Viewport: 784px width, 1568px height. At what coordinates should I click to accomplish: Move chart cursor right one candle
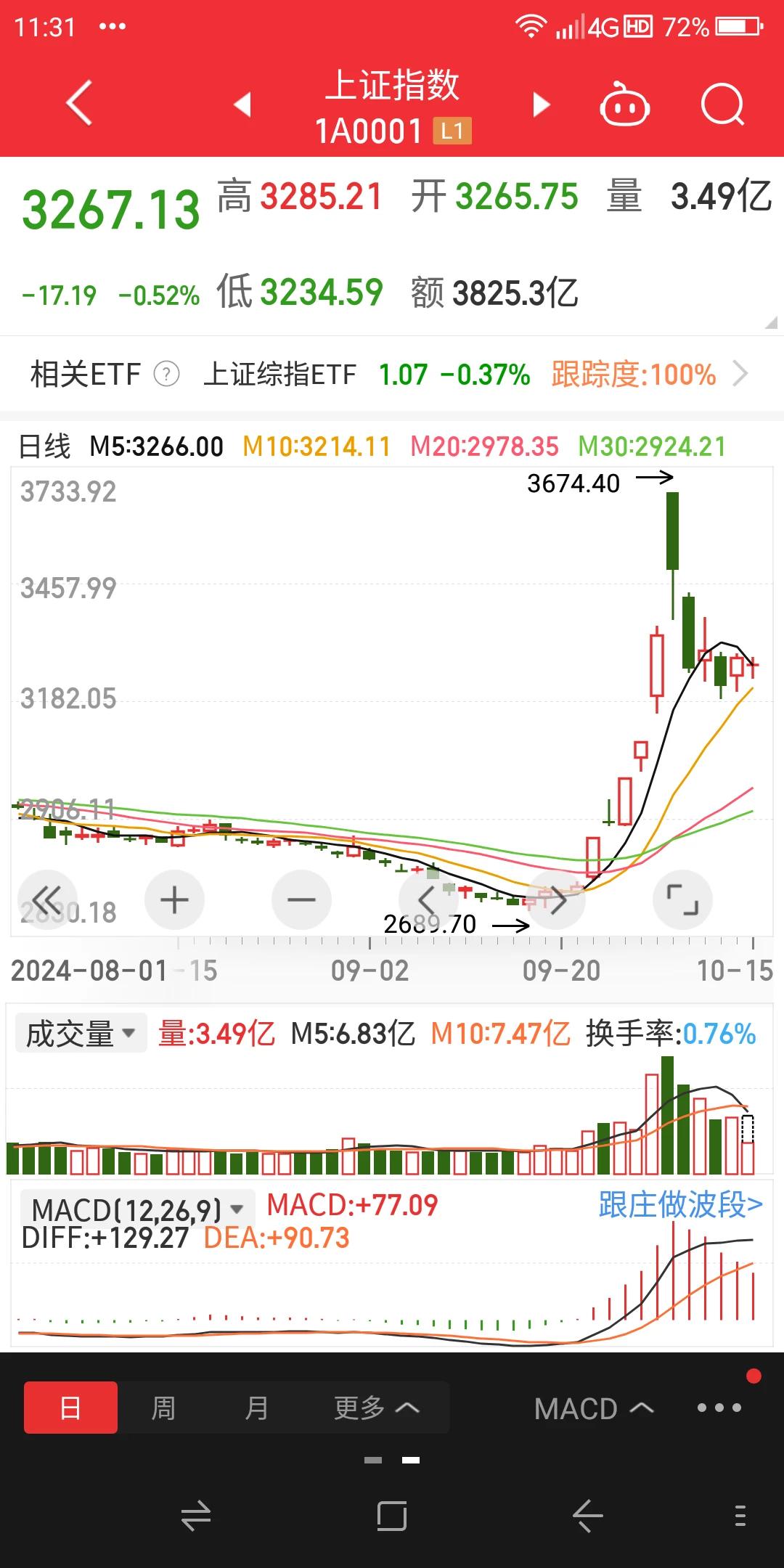tap(556, 900)
